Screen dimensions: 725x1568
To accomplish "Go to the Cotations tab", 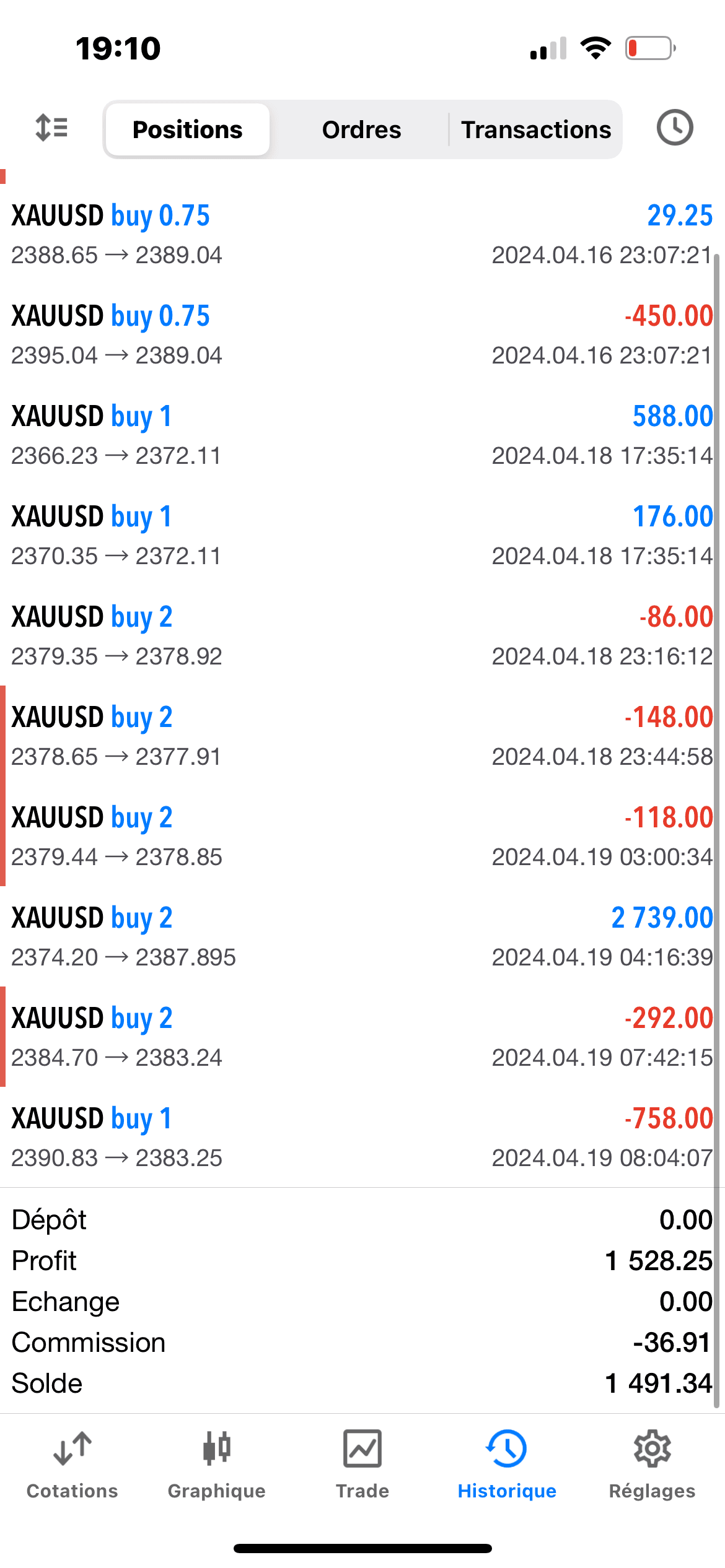I will (x=72, y=1465).
